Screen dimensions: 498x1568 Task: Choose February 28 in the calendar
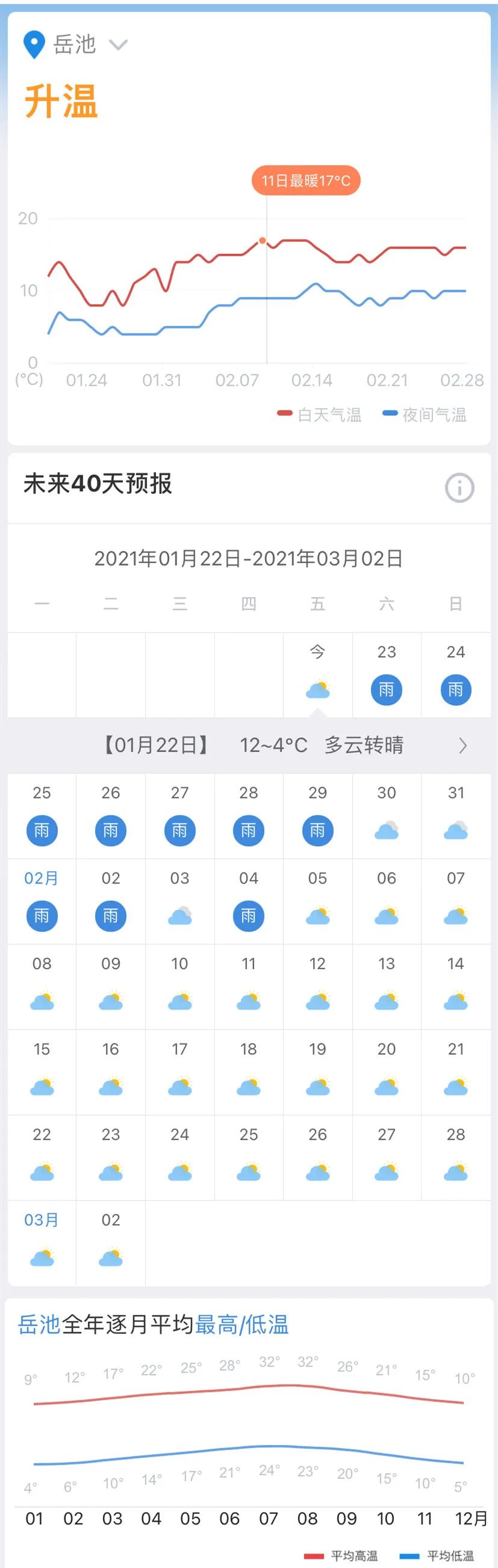455,1157
